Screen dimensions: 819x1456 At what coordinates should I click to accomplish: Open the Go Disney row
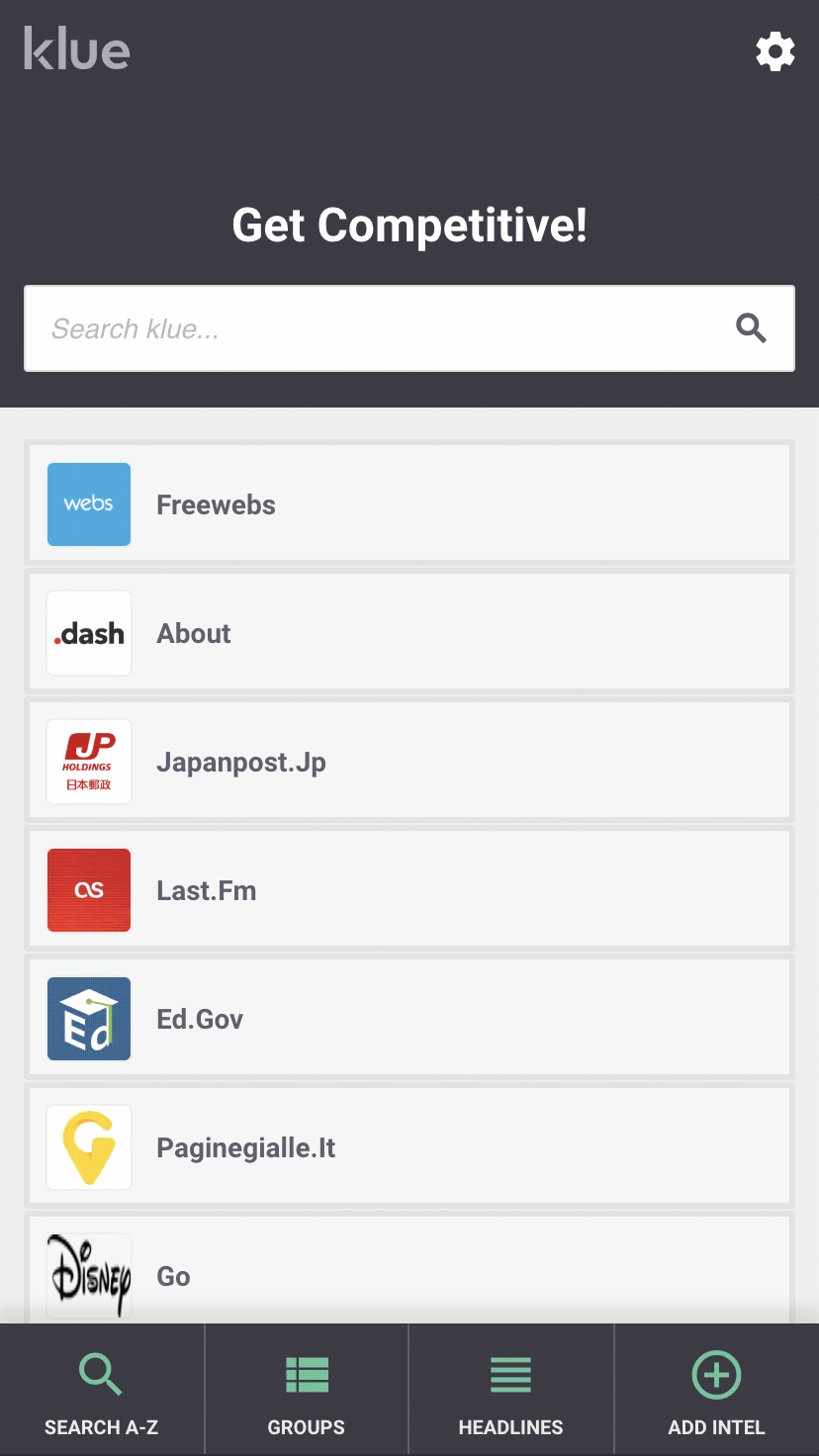pos(409,1274)
